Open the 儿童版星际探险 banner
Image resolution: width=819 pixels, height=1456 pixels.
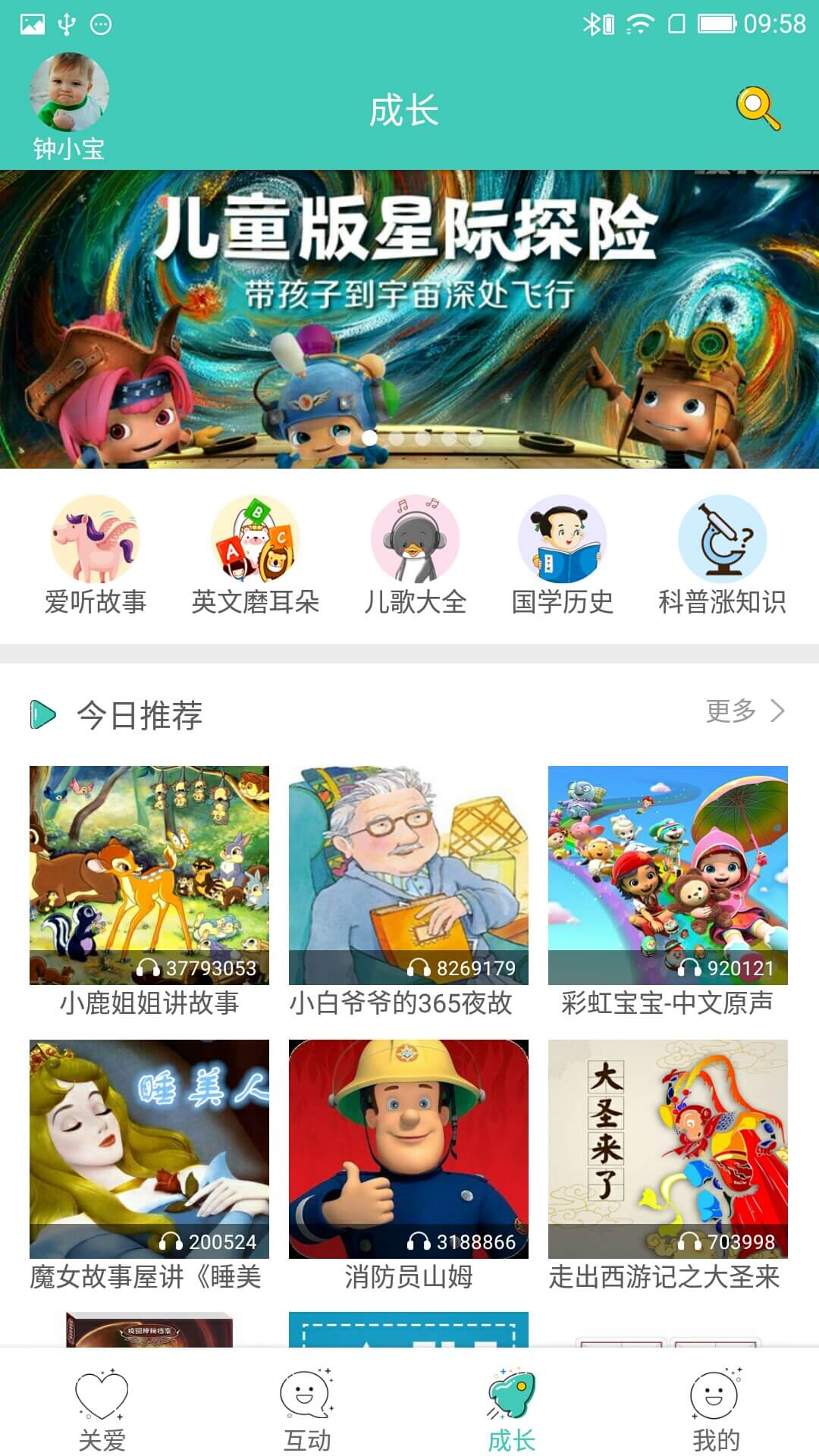pos(409,318)
